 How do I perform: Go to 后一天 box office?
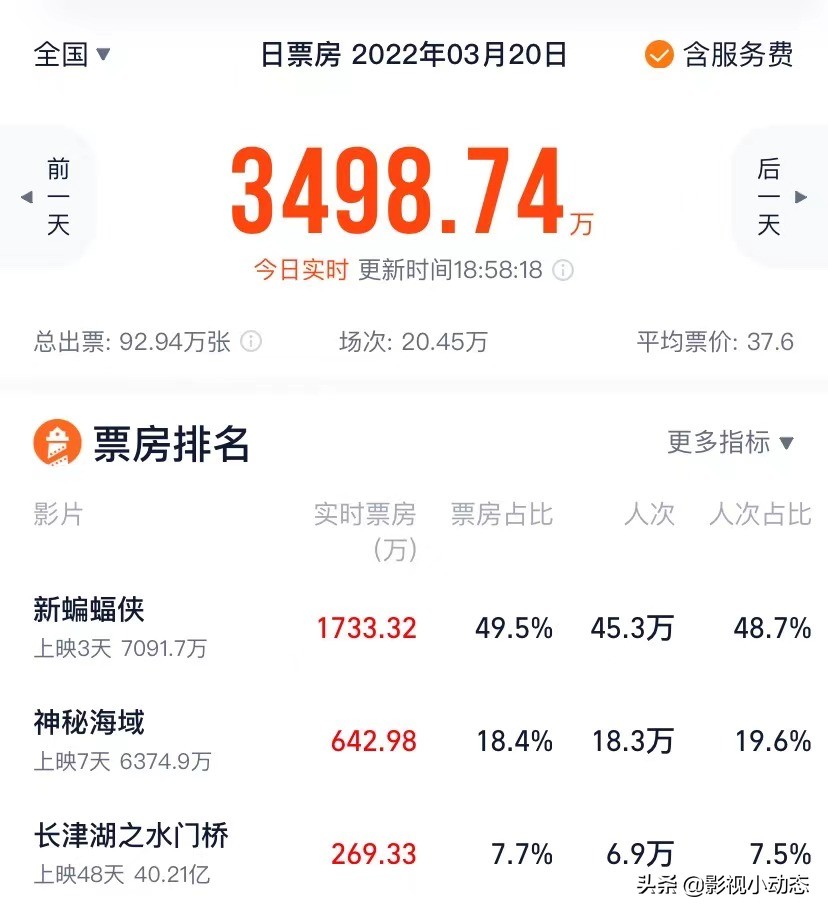point(775,197)
